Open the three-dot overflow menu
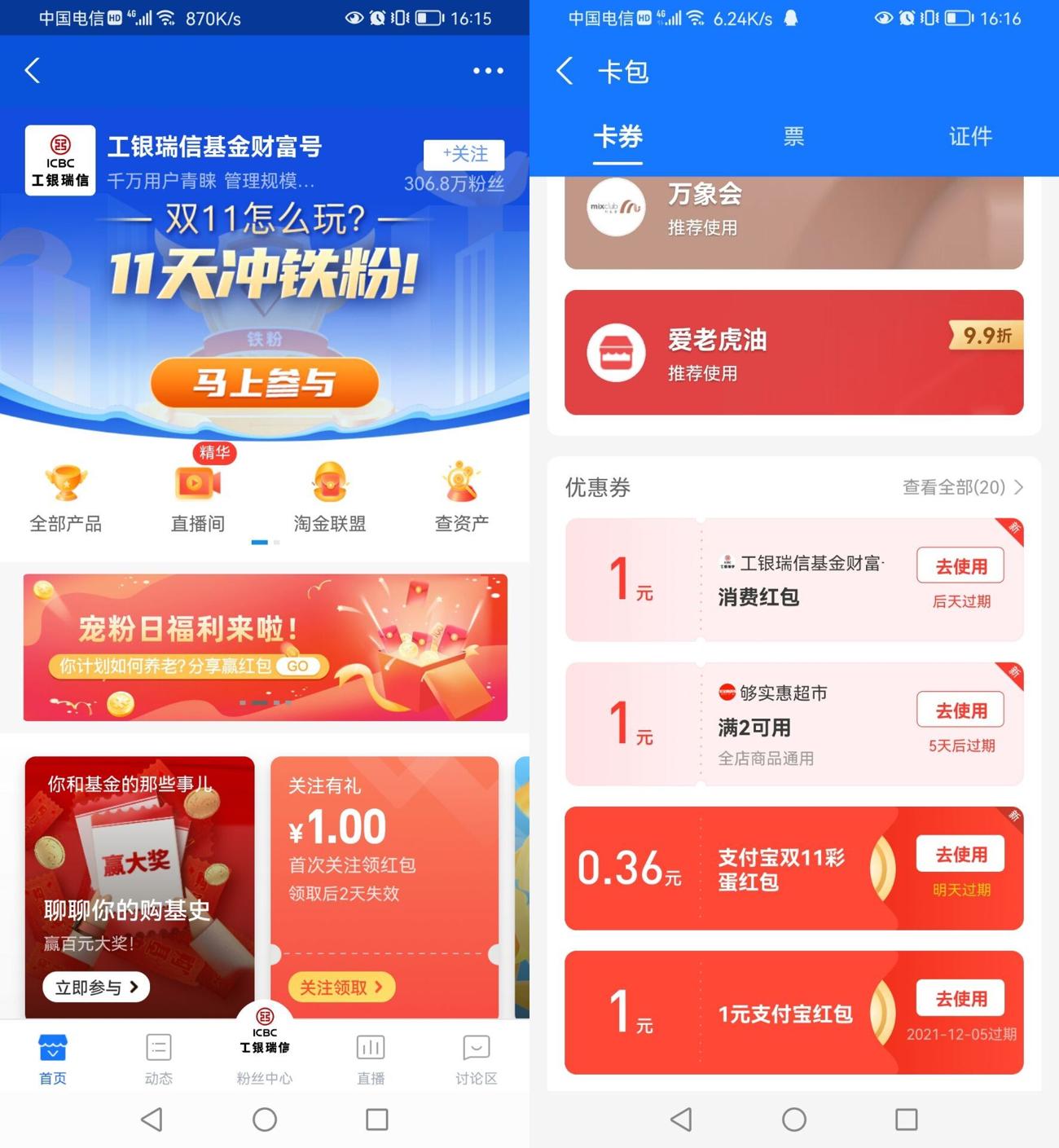Viewport: 1059px width, 1148px height. pos(488,71)
